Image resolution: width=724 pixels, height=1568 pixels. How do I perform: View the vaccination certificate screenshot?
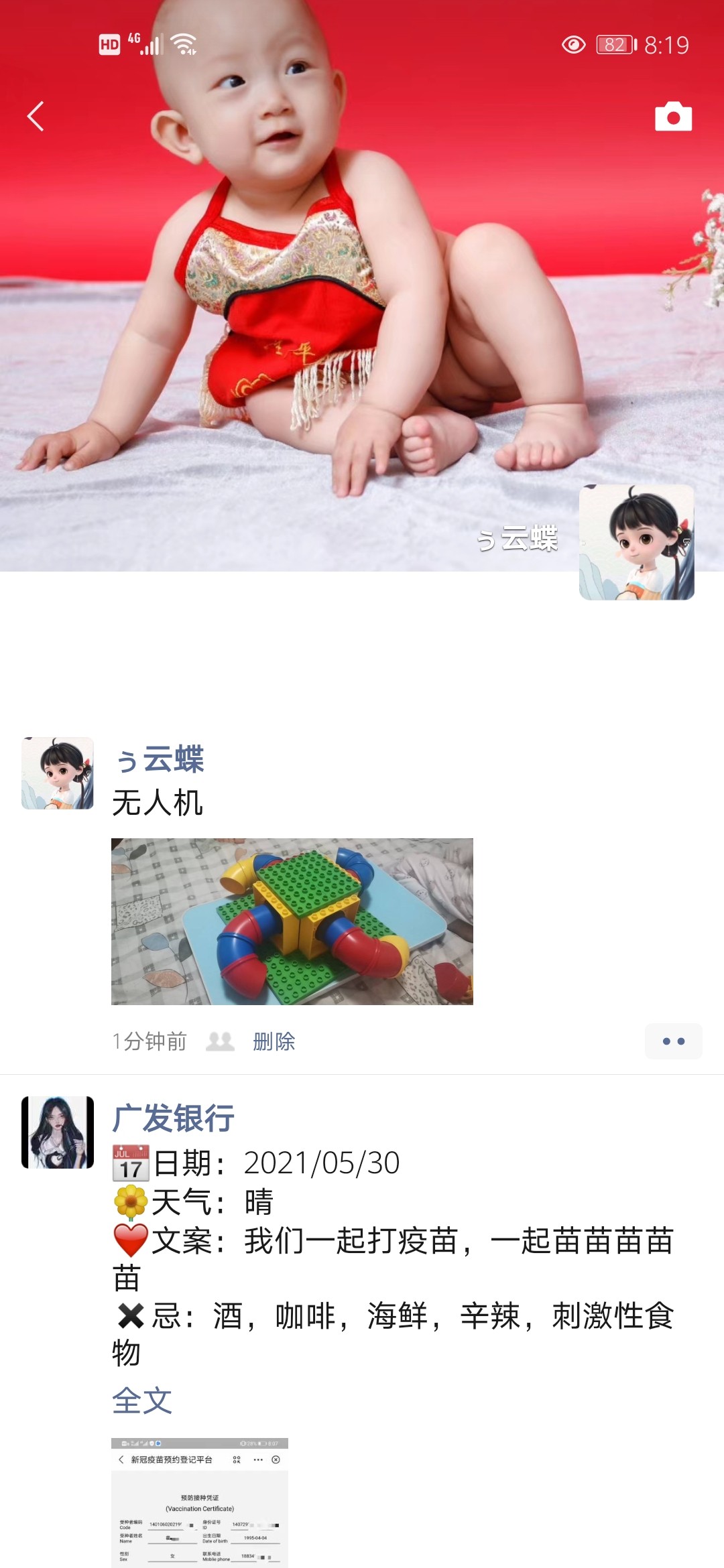pos(200,1502)
